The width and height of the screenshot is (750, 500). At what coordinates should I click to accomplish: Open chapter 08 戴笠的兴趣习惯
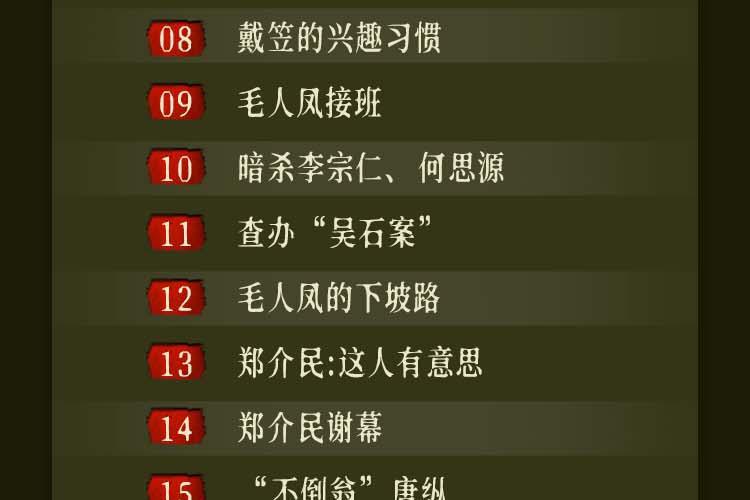tap(339, 40)
